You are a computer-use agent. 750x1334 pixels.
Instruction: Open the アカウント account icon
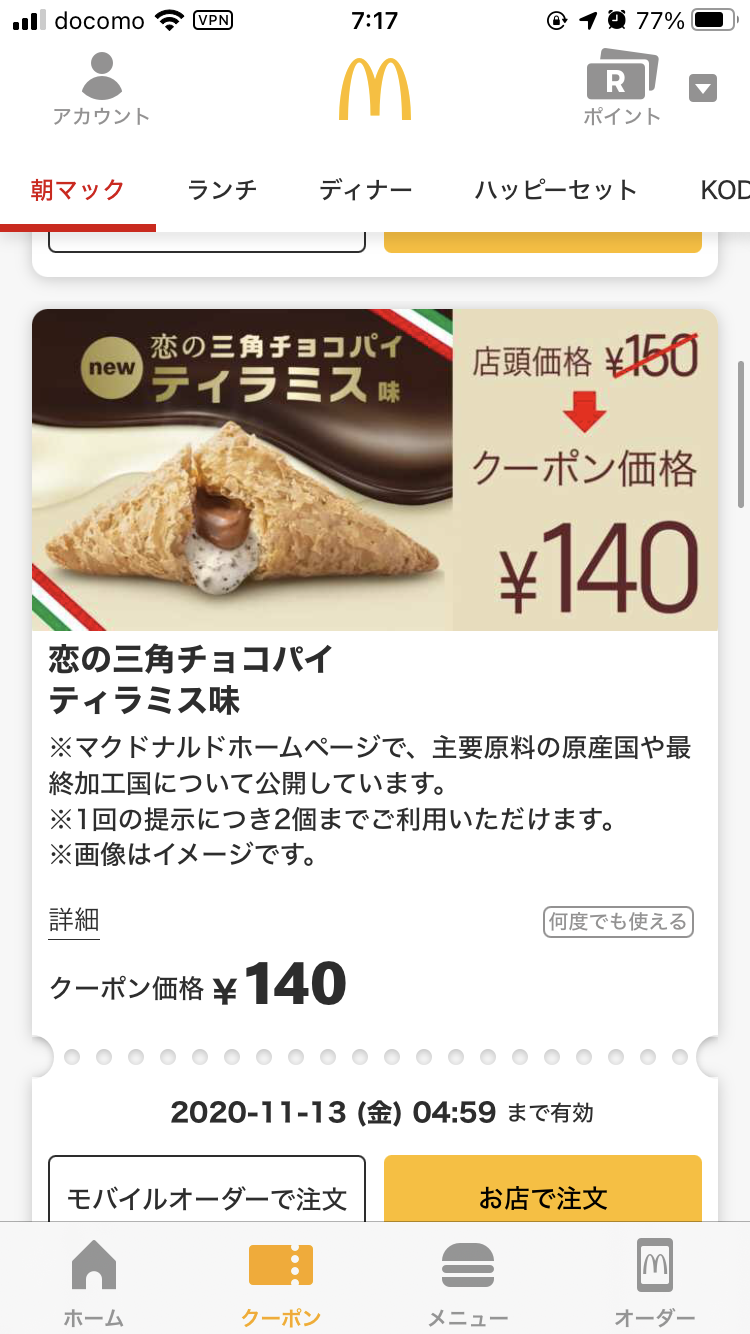101,89
